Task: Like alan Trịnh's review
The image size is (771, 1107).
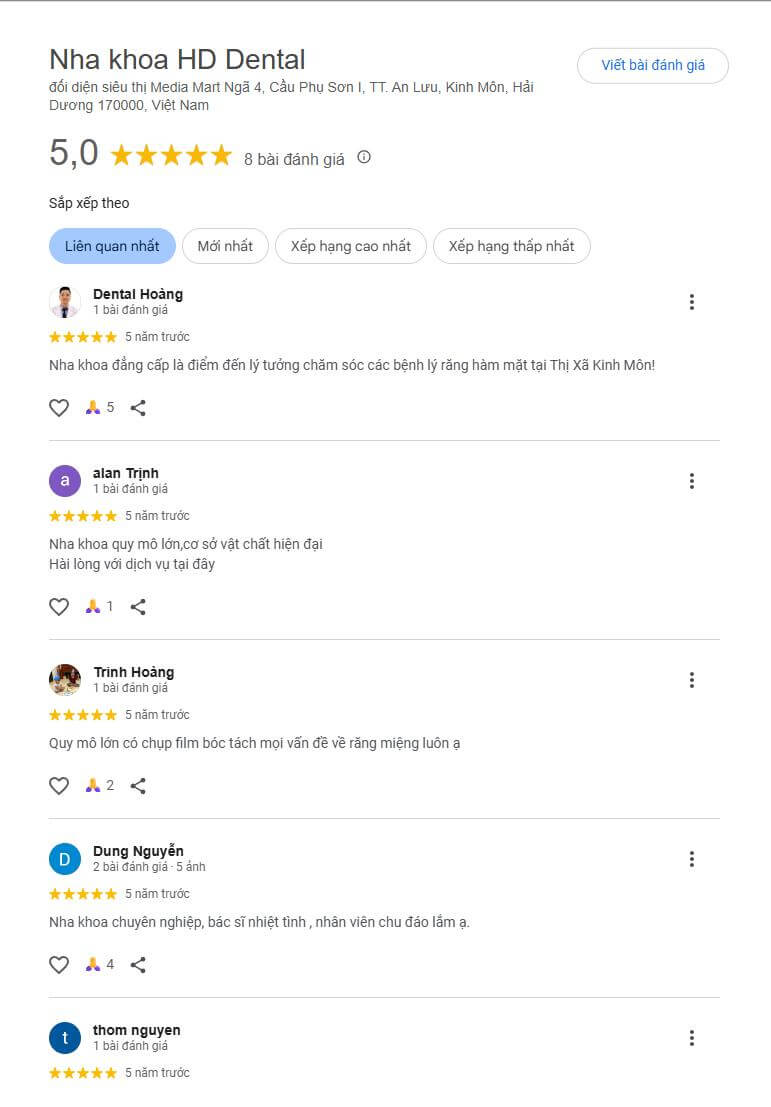Action: 59,607
